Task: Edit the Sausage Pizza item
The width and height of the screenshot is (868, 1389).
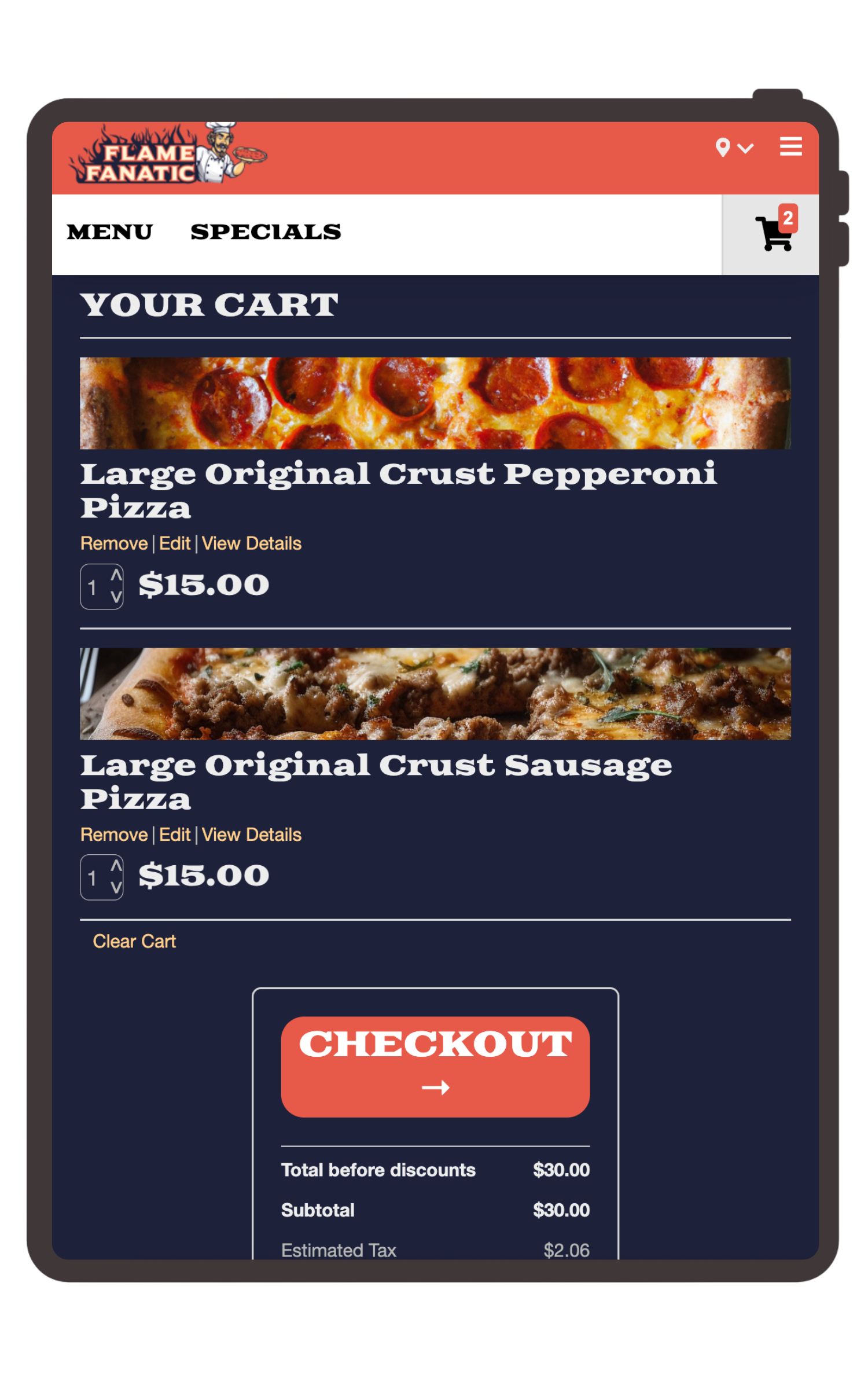Action: [x=174, y=835]
